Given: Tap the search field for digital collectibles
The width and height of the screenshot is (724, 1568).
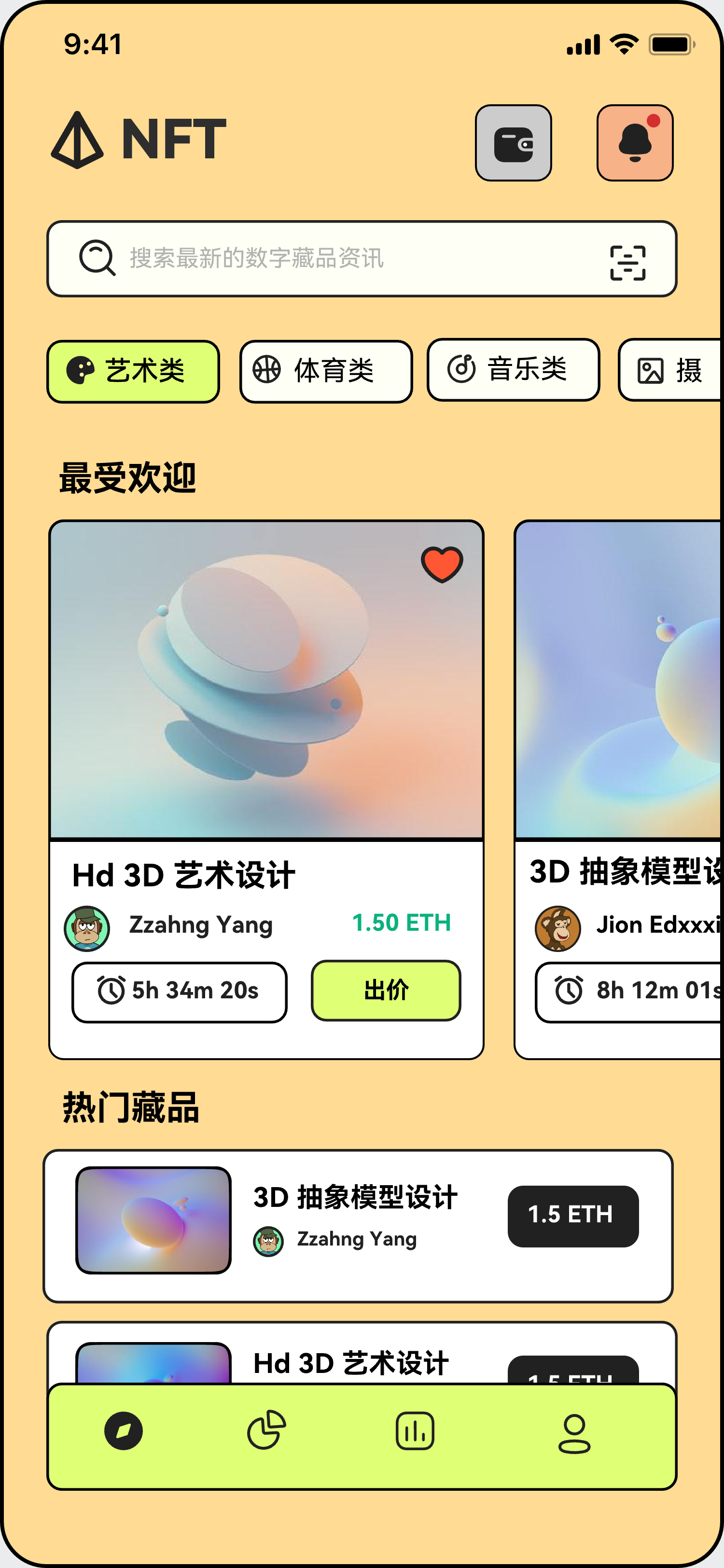Looking at the screenshot, I should pyautogui.click(x=362, y=259).
